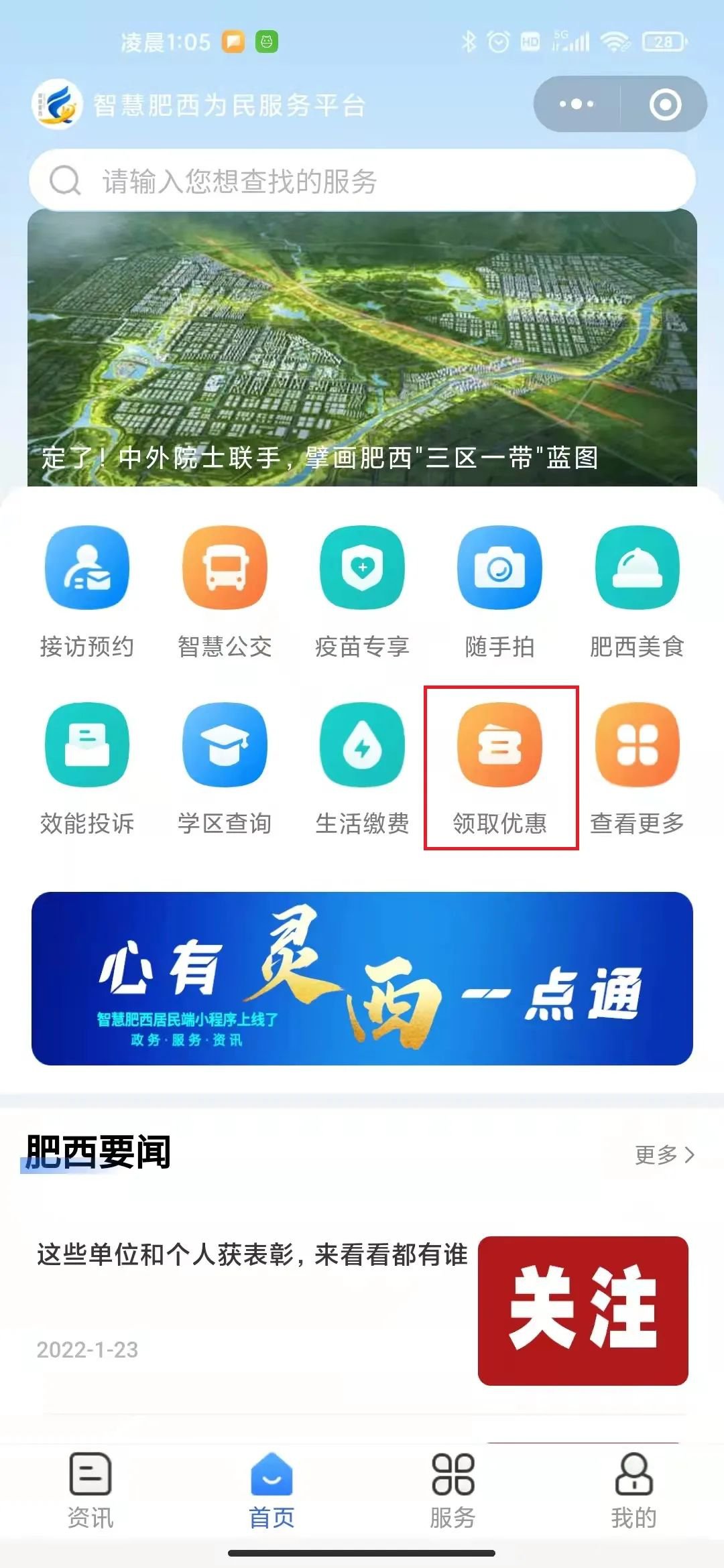Screen dimensions: 724x1568
Task: Open the mini program more-options menu
Action: 577,105
